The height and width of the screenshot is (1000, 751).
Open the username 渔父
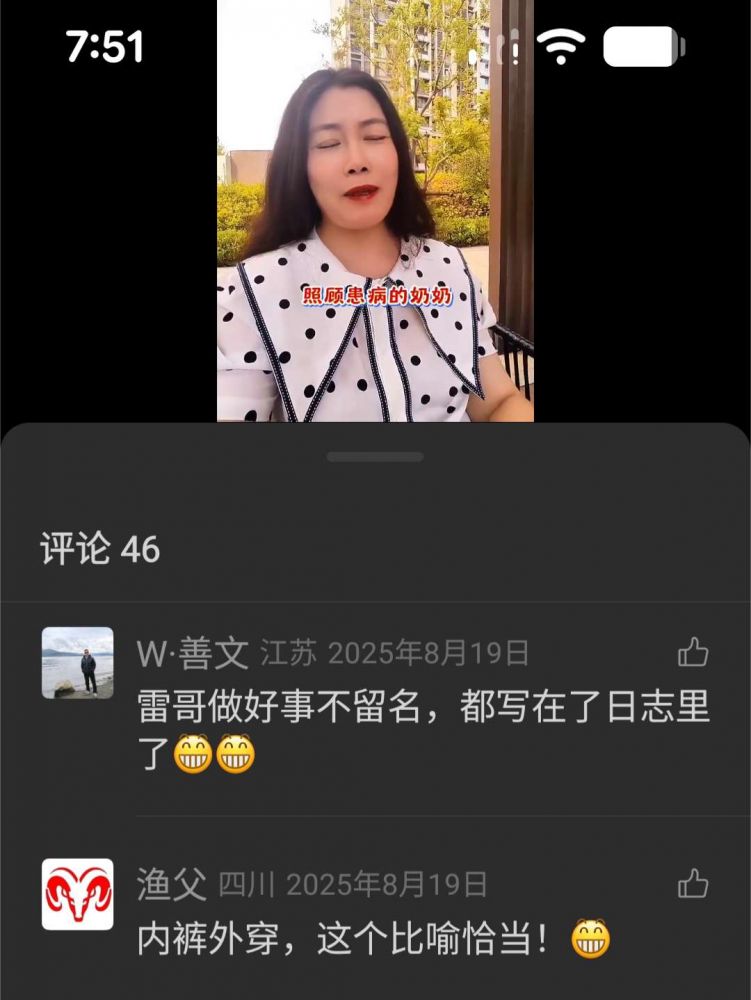point(171,884)
